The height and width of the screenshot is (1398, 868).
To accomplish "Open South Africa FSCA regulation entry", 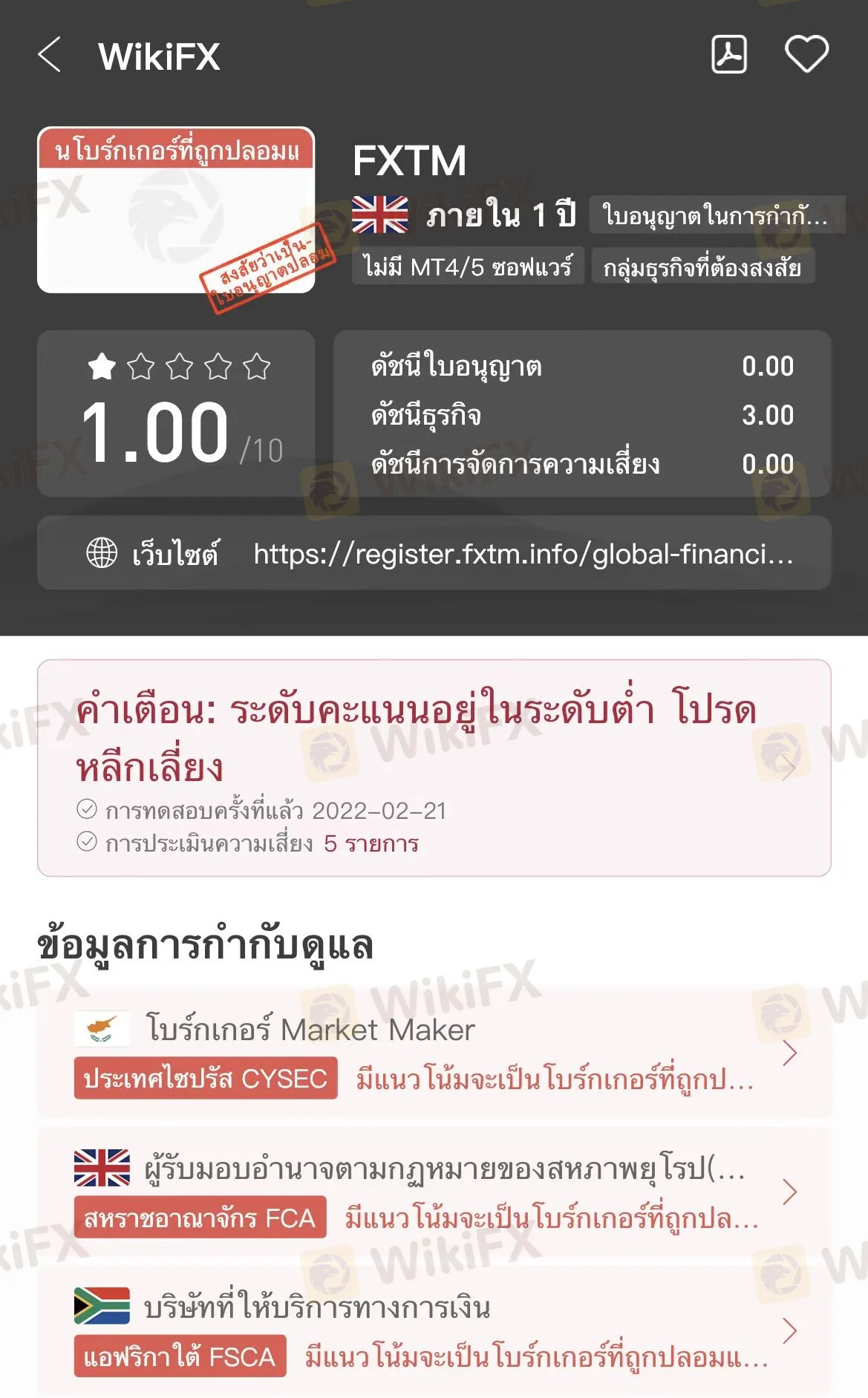I will point(434,1331).
